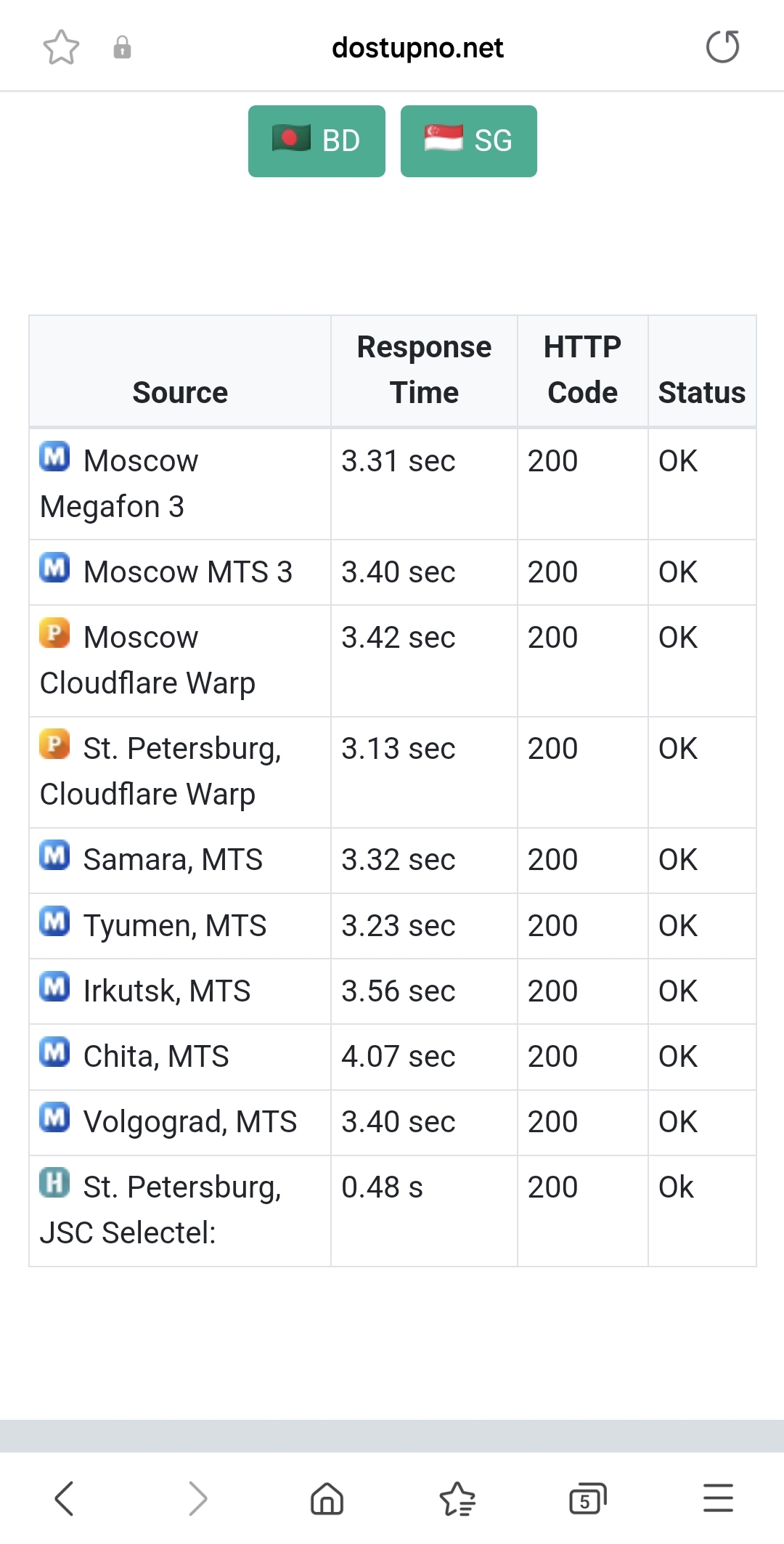Go forward to the next page
Image resolution: width=784 pixels, height=1544 pixels.
tap(197, 1498)
